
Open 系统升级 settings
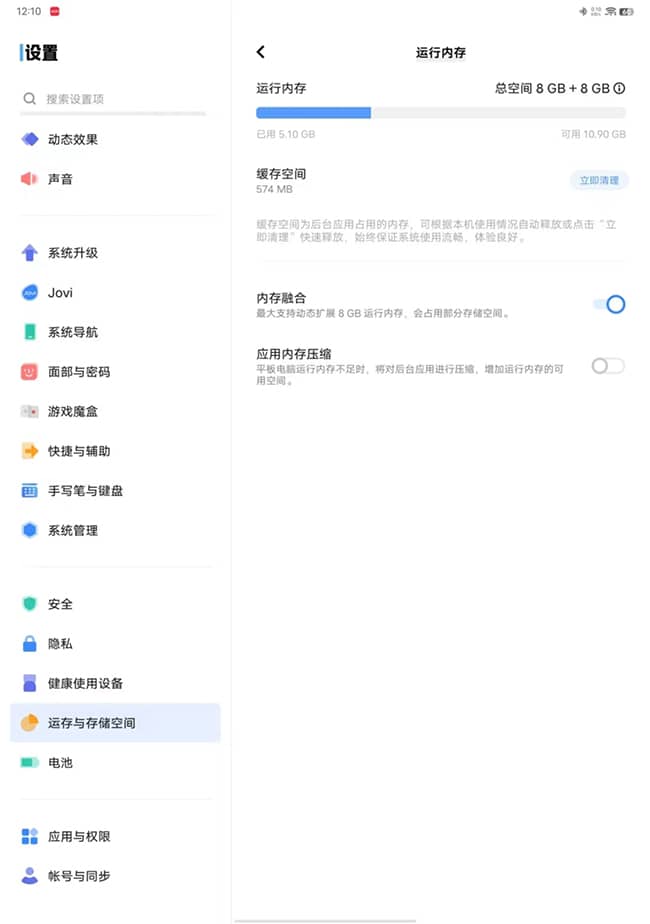click(x=73, y=253)
